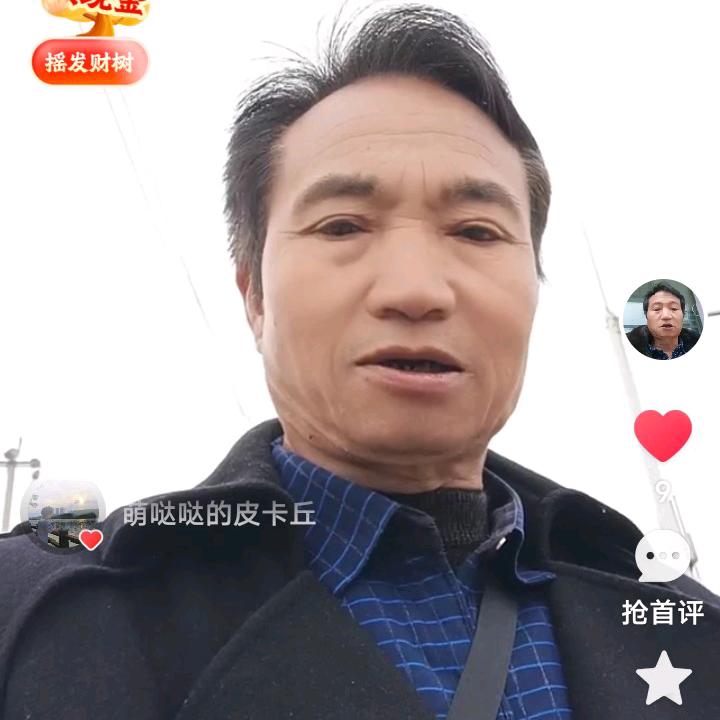This screenshot has height=720, width=720.
Task: Open the creator's round profile avatar
Action: (x=663, y=319)
